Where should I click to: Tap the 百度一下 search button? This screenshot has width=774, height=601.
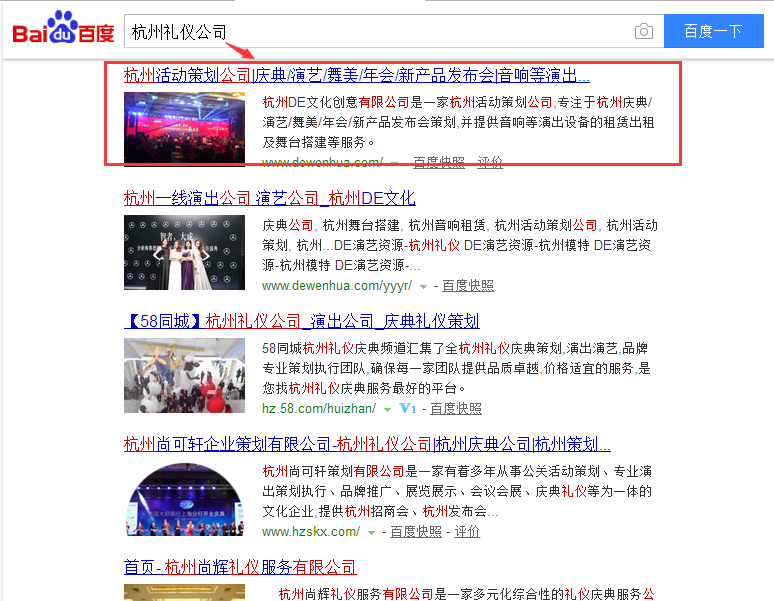click(712, 32)
